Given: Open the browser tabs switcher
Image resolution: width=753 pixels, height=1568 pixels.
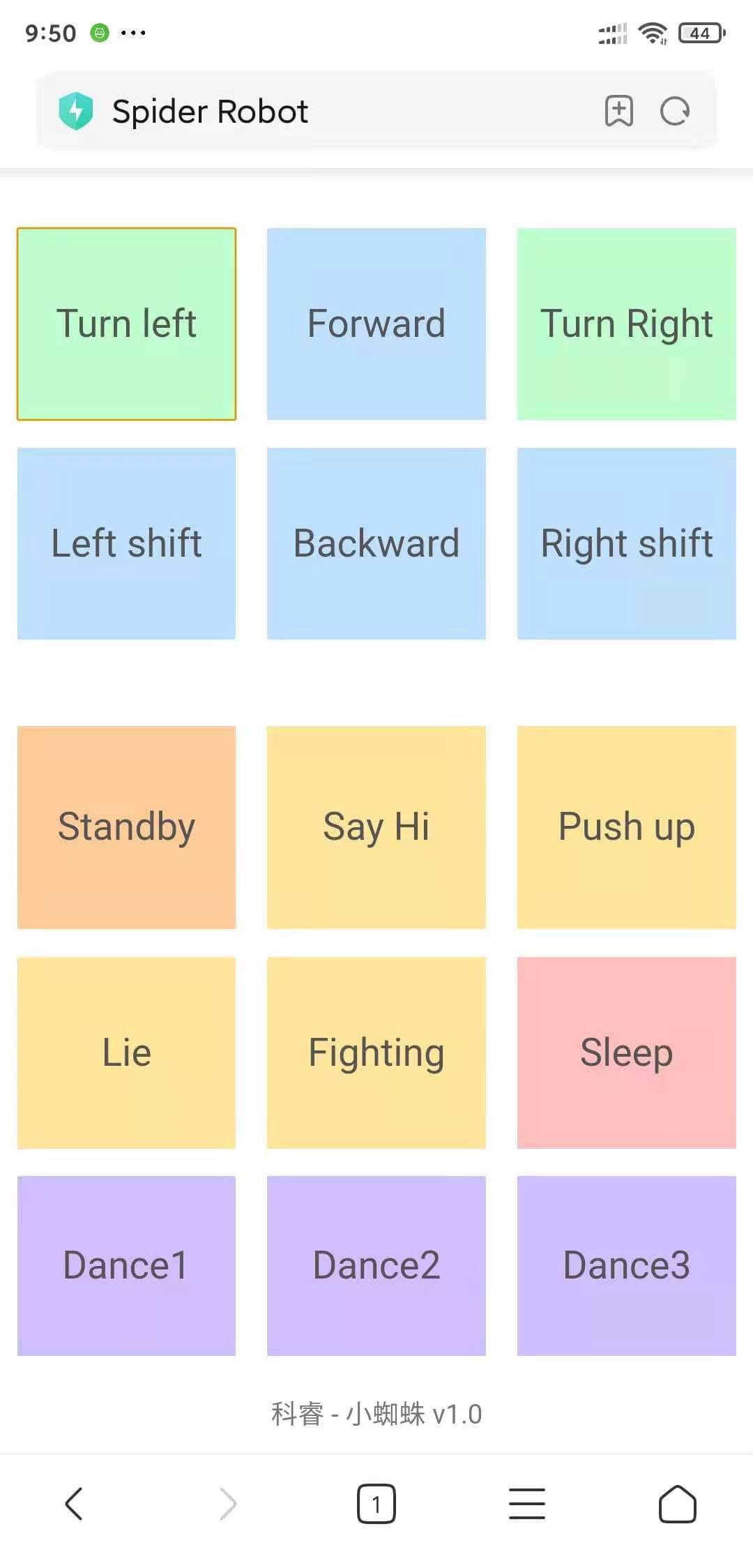Looking at the screenshot, I should (x=376, y=1504).
